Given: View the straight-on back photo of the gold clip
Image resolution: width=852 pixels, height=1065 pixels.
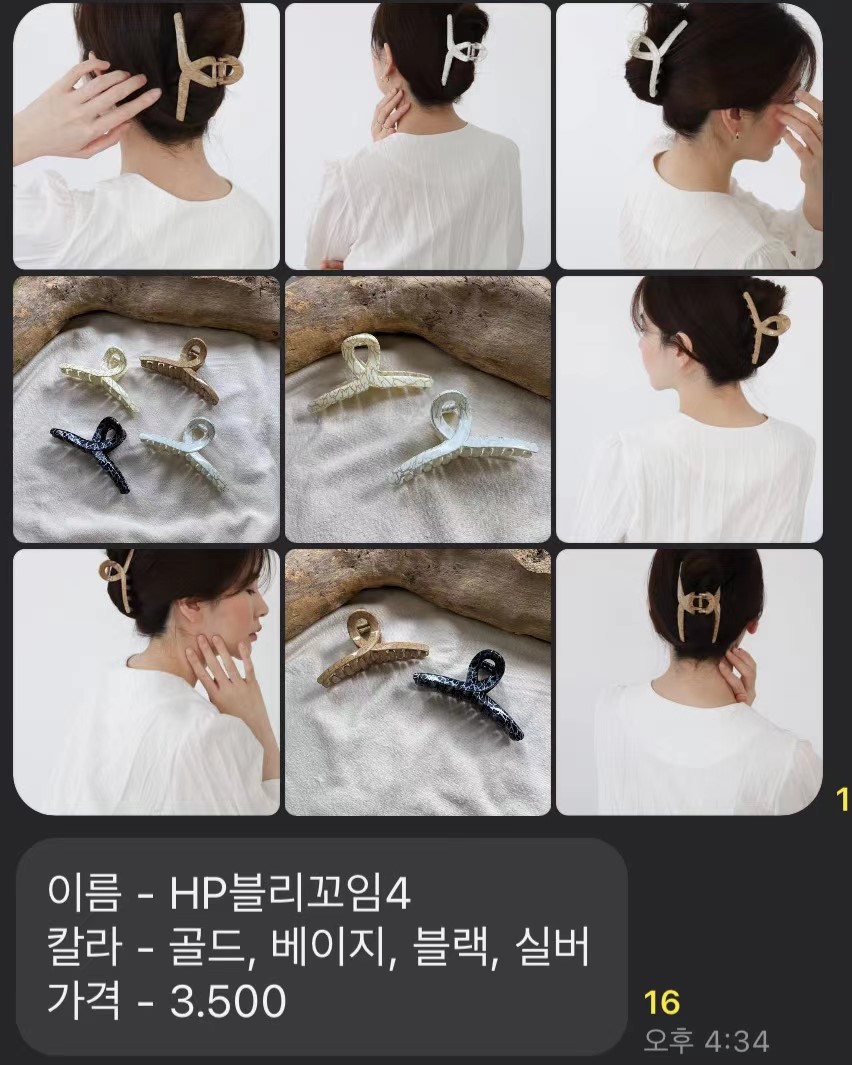Looking at the screenshot, I should 689,681.
